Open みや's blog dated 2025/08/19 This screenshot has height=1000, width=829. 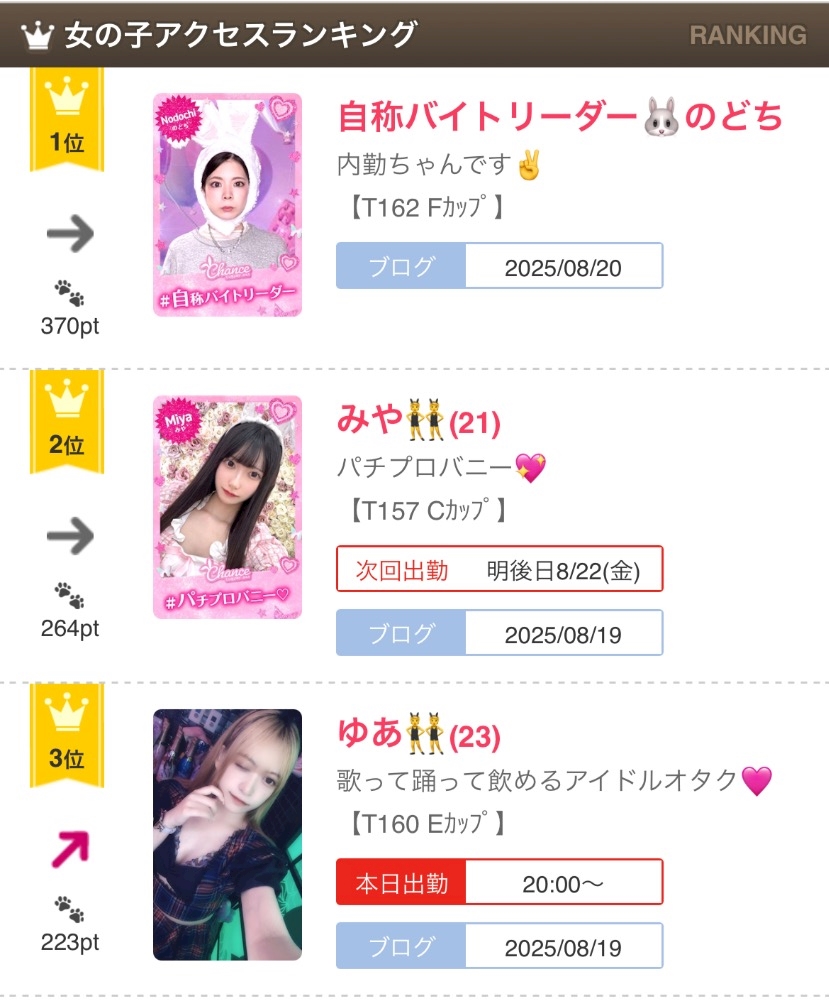pos(499,633)
